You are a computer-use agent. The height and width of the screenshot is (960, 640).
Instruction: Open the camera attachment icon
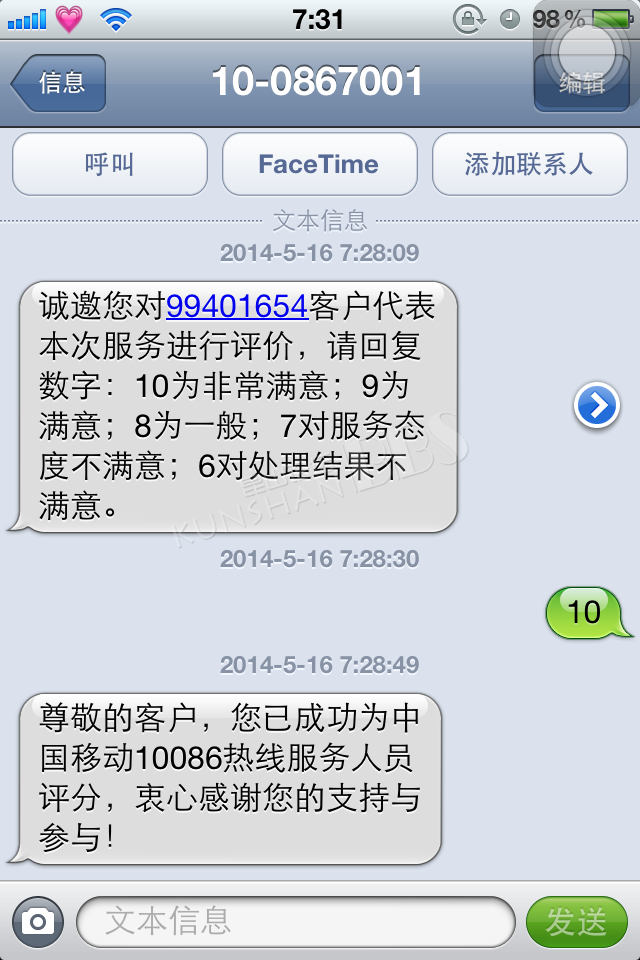click(x=37, y=921)
